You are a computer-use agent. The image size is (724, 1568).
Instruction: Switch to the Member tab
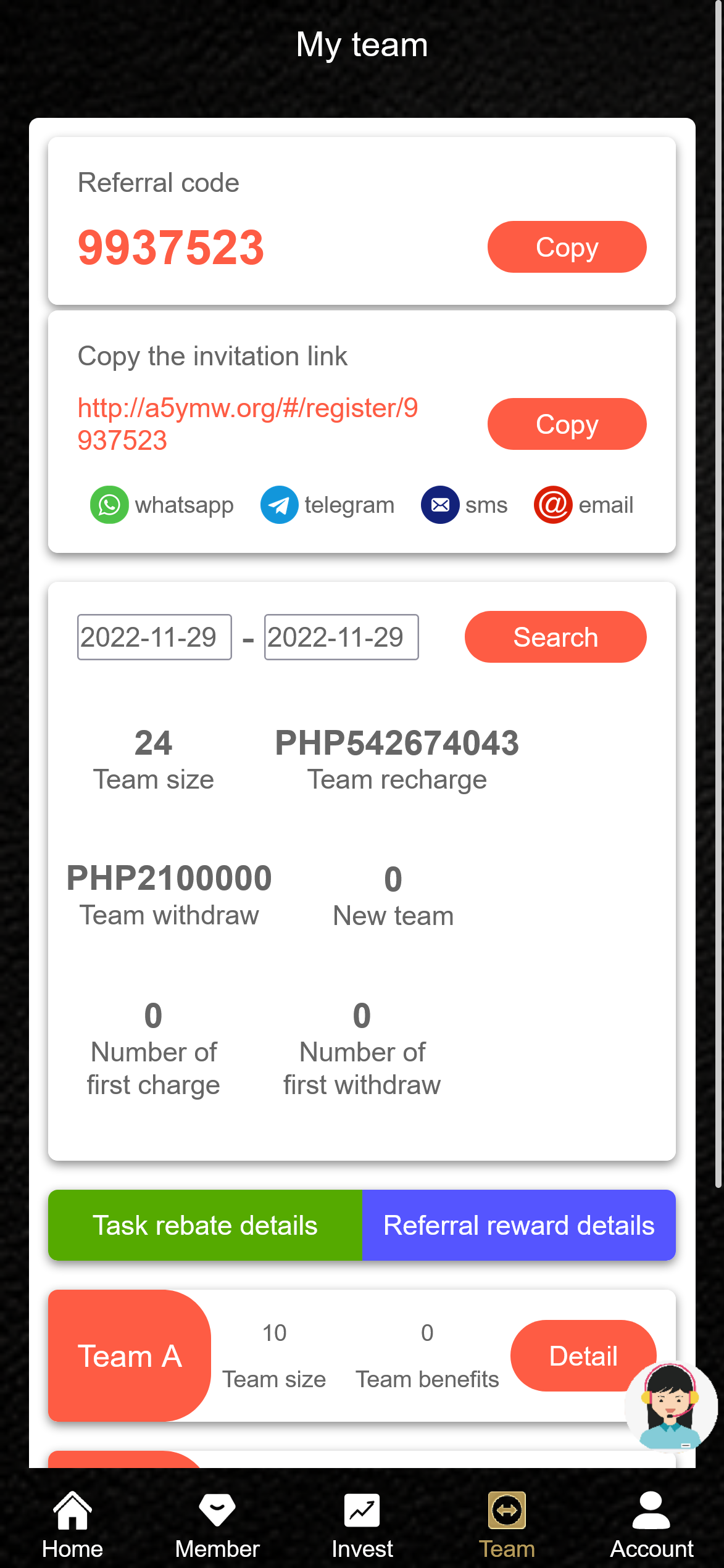point(217,1524)
